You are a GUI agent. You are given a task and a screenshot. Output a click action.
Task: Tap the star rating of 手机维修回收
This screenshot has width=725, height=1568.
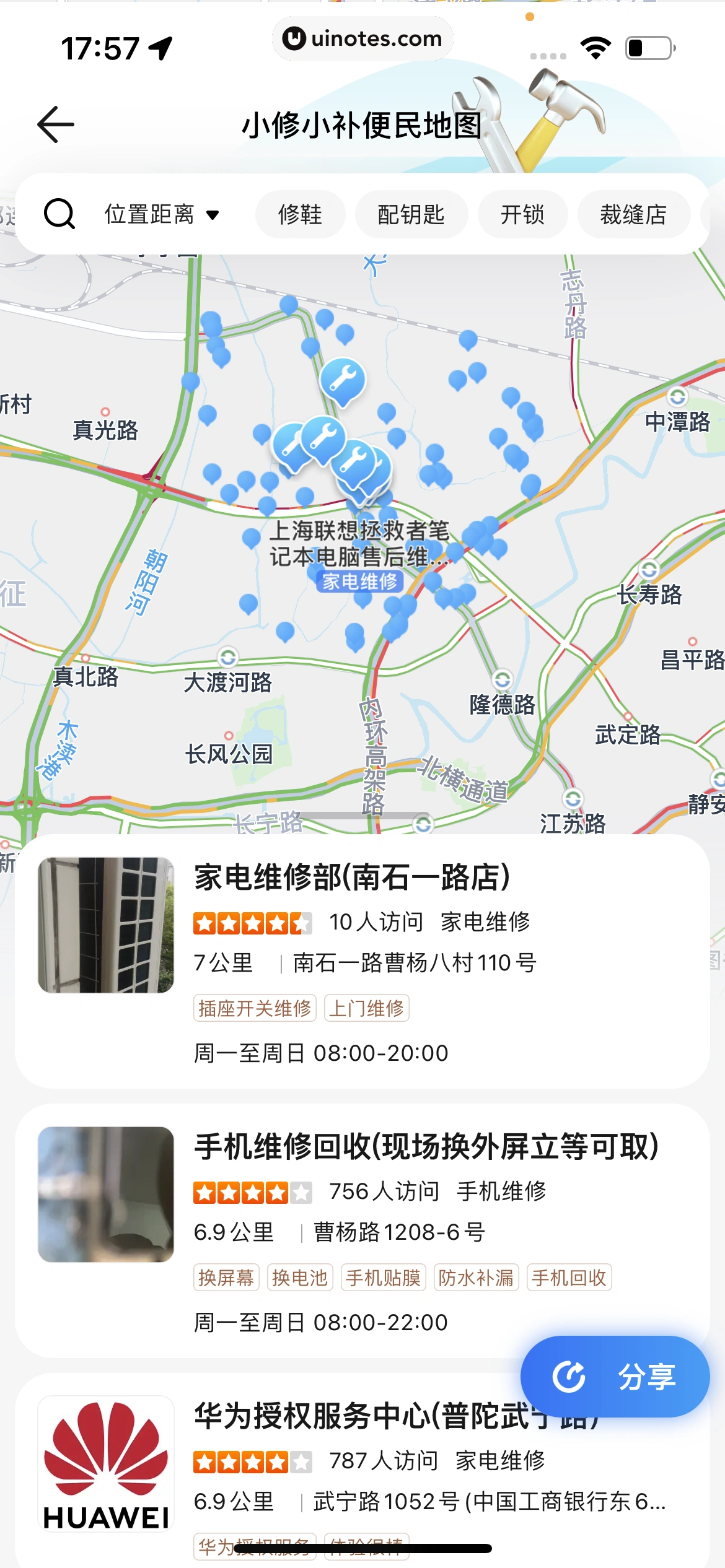pyautogui.click(x=252, y=1192)
